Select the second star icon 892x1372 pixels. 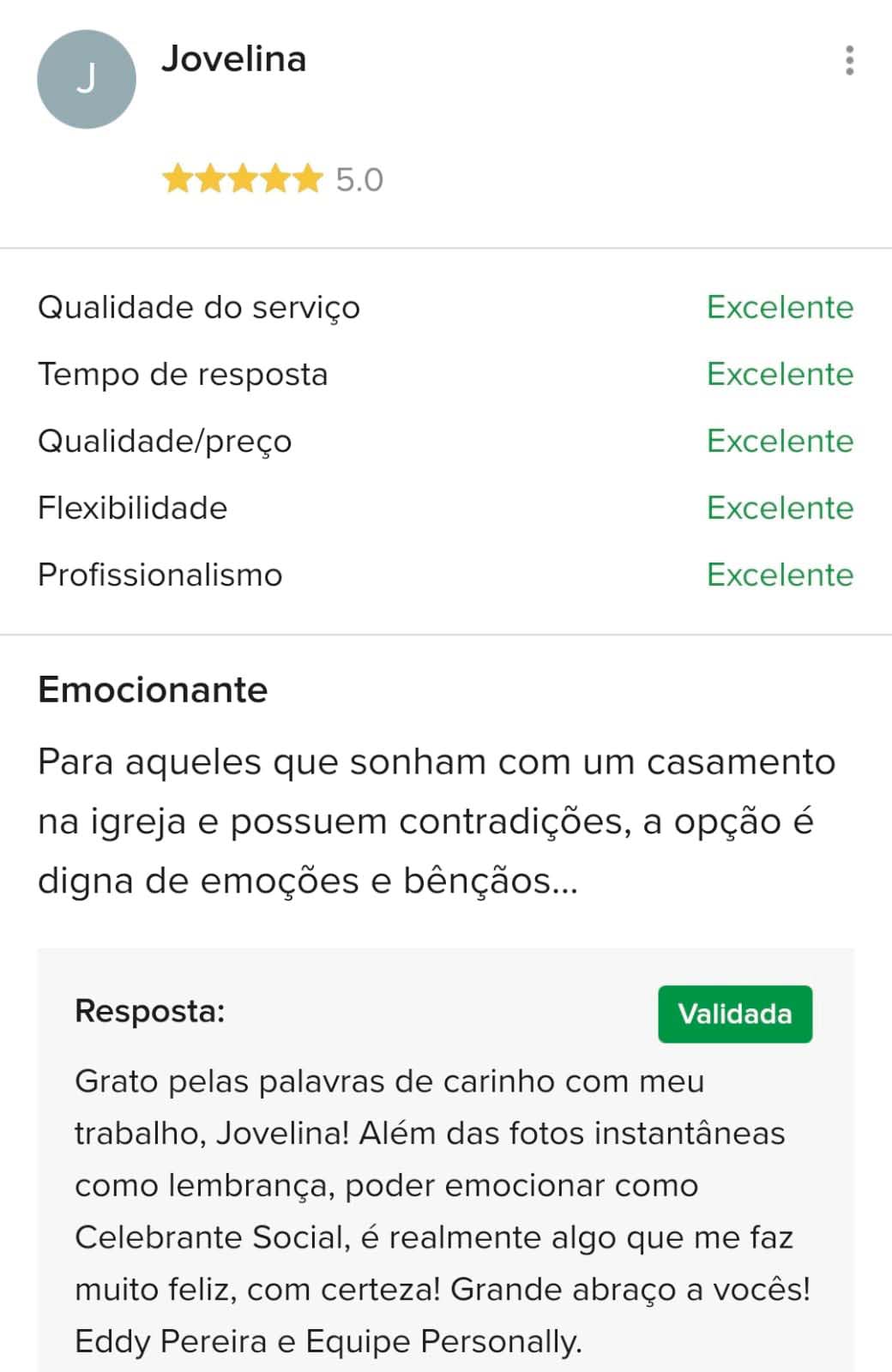[x=209, y=178]
